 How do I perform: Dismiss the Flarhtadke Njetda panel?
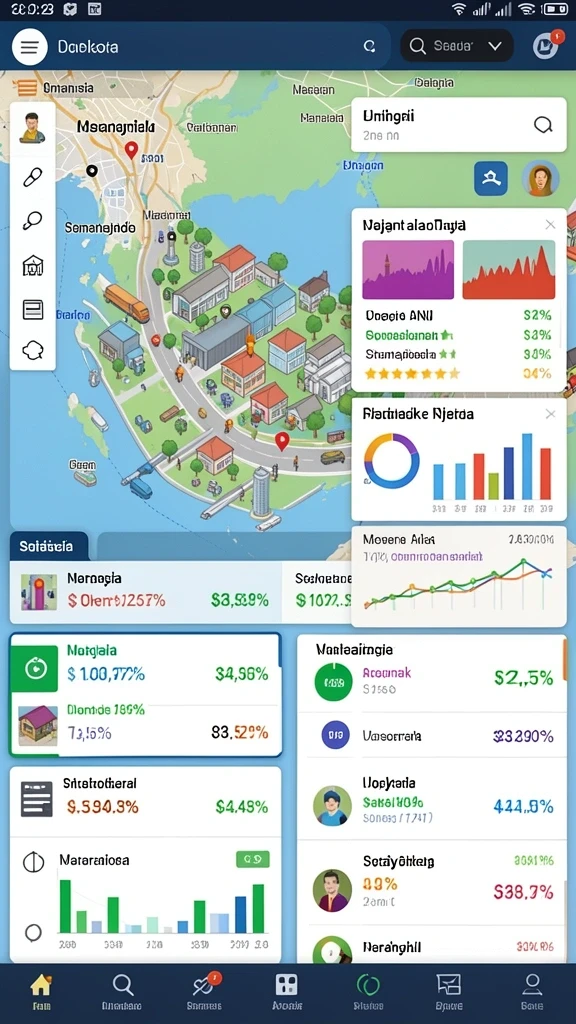[551, 414]
